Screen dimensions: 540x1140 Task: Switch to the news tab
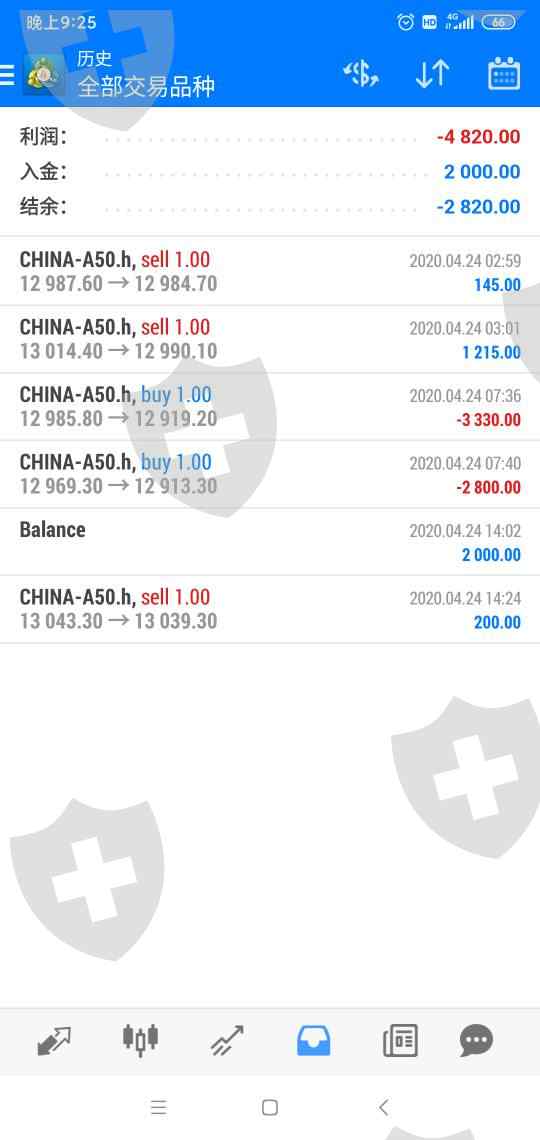click(400, 1040)
